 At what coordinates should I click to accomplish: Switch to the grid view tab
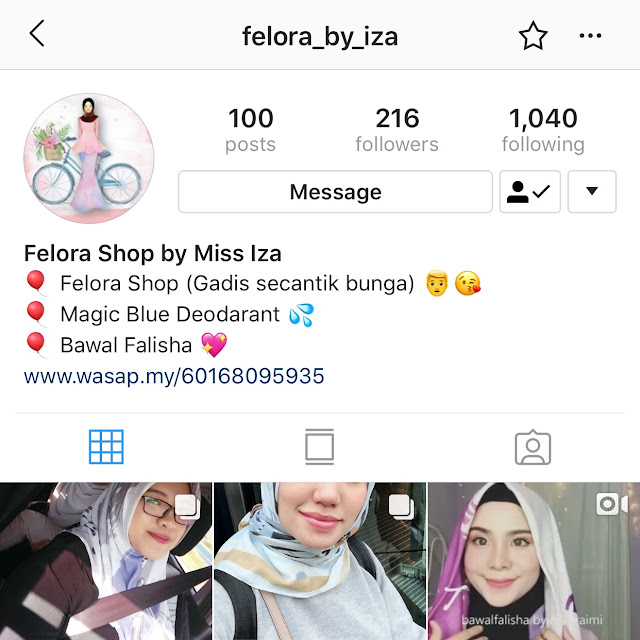(x=106, y=447)
